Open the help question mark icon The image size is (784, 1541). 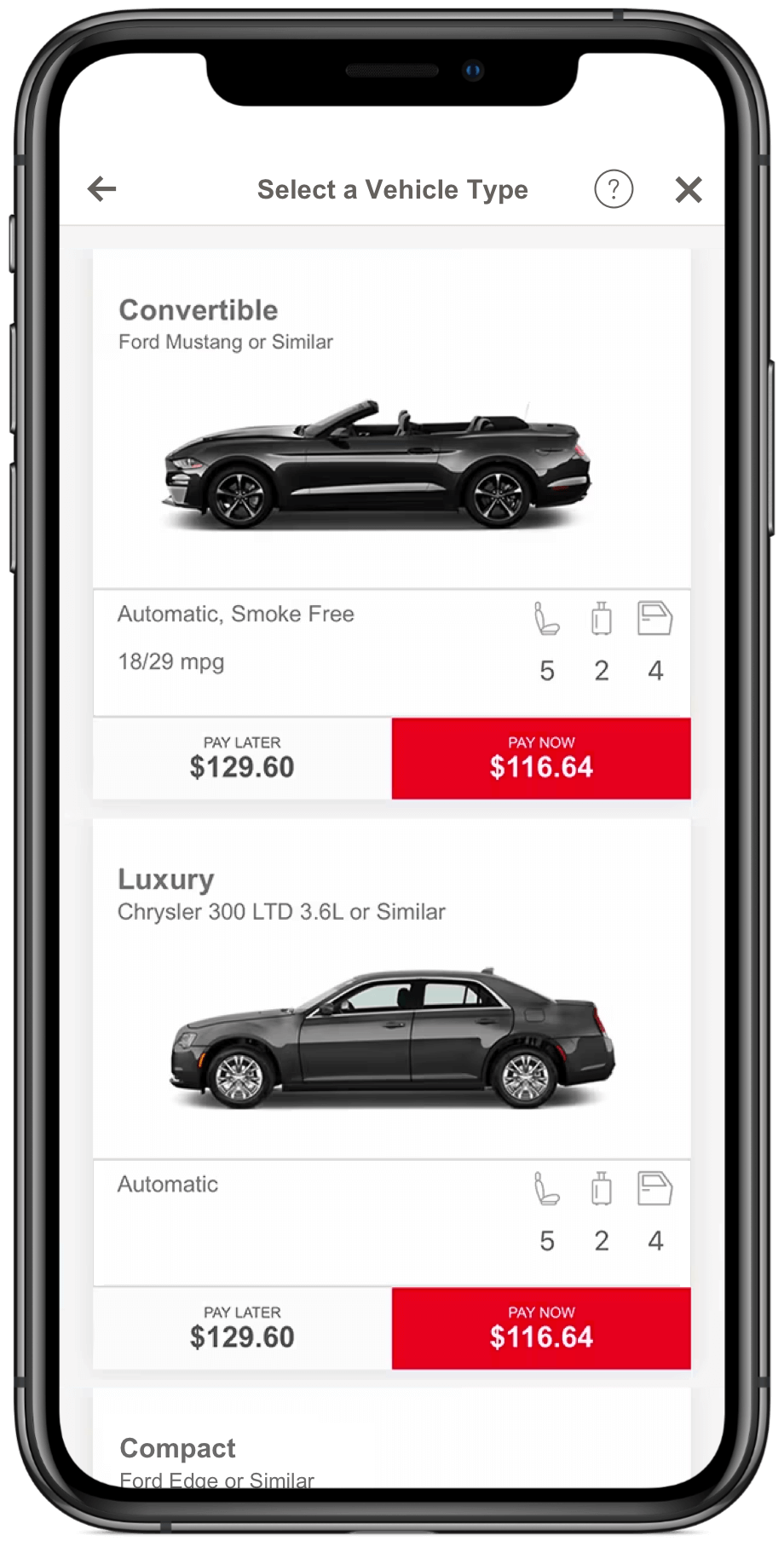[x=614, y=188]
